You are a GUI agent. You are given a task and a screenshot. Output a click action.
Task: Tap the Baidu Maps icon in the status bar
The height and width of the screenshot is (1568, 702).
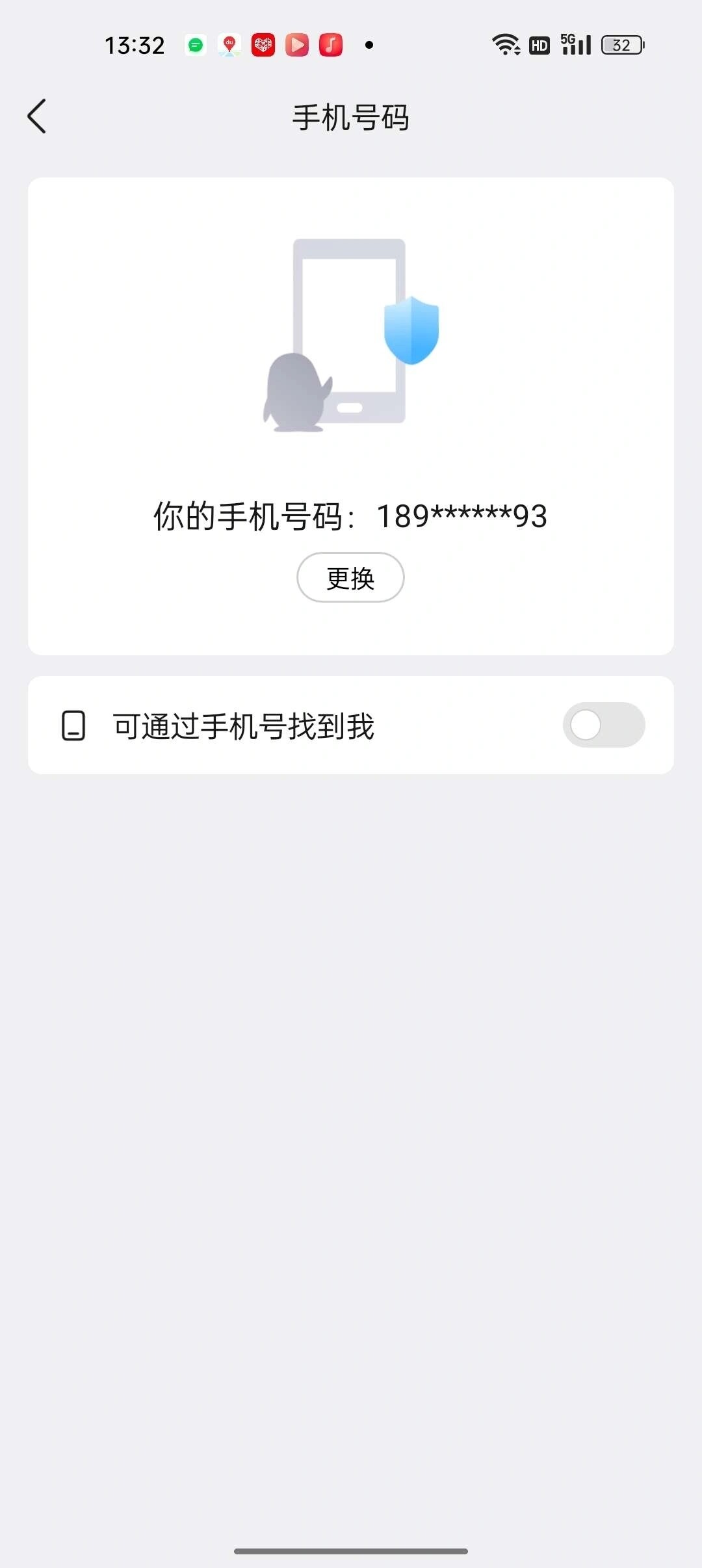click(227, 44)
